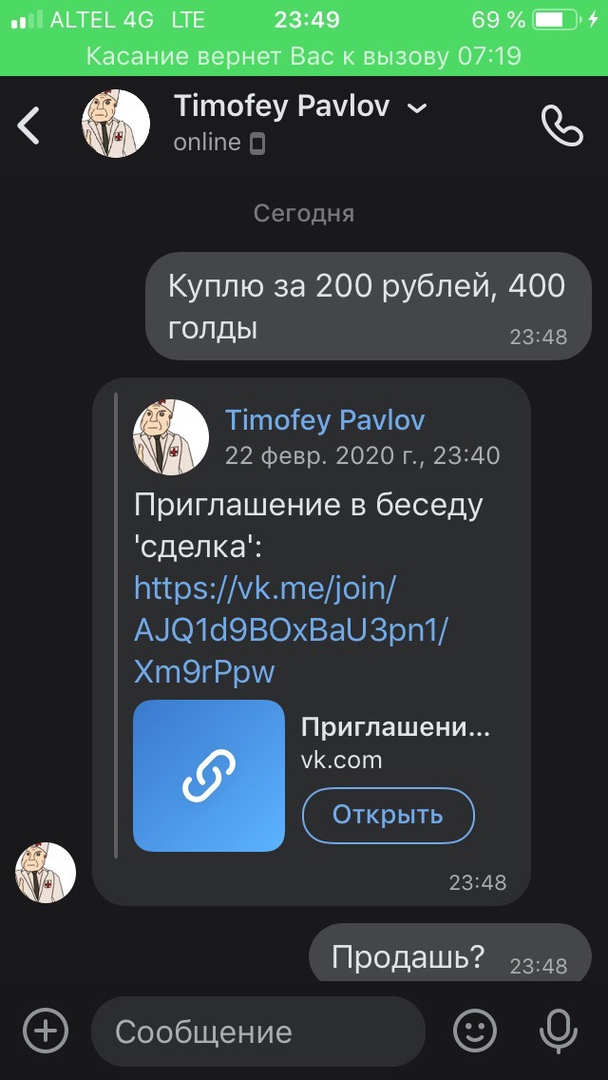Open the emoji and stickers picker
608x1080 pixels.
coord(475,1029)
